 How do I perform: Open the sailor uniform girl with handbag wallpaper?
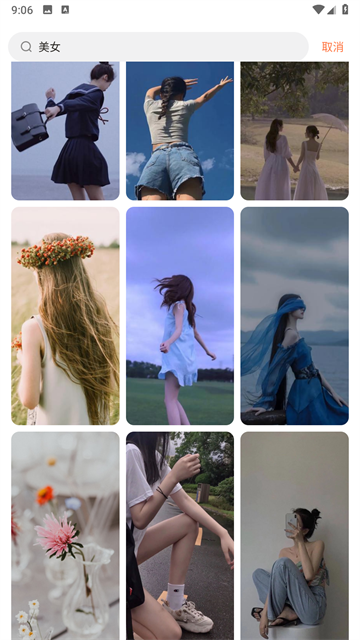coord(65,131)
